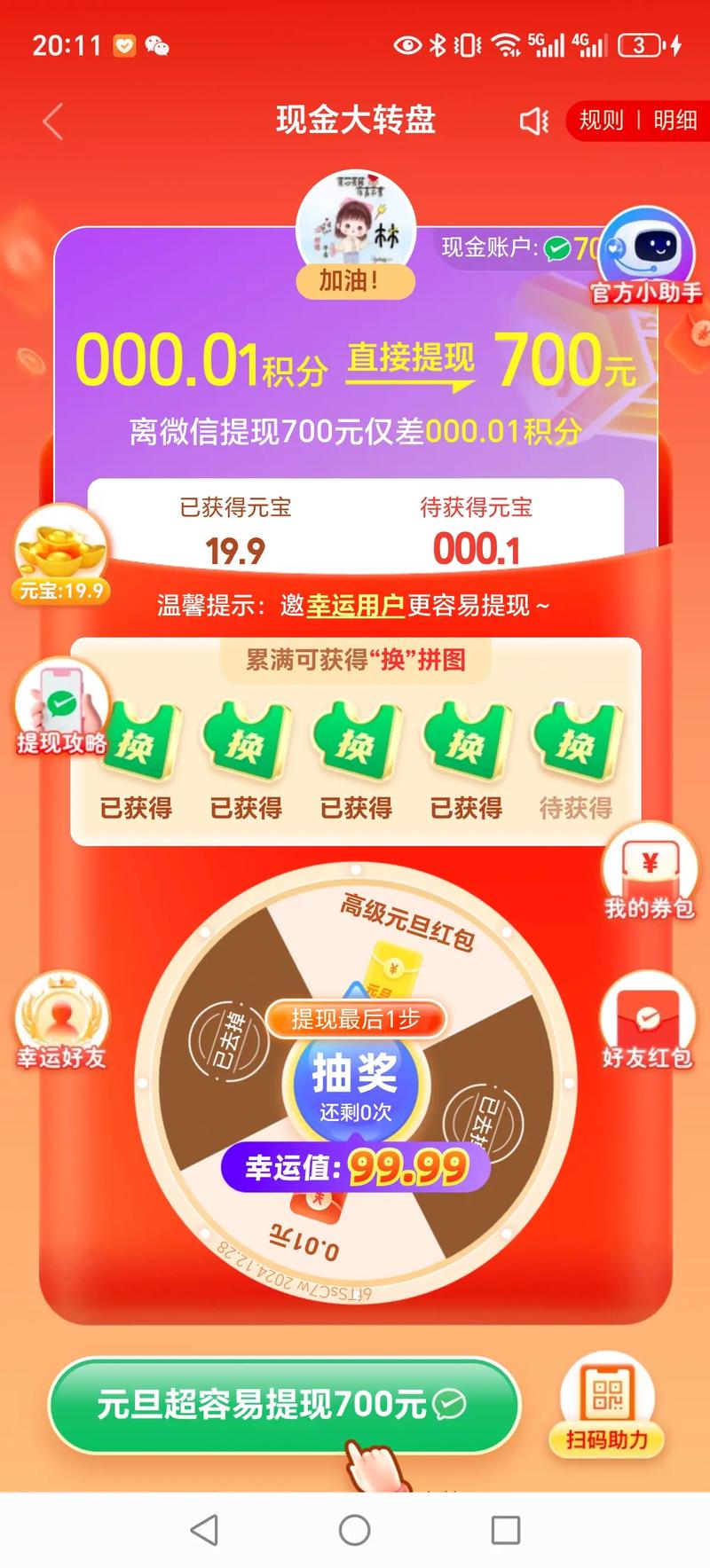The image size is (710, 1568).
Task: Open 幸运好友 lucky friends
Action: (60, 1022)
